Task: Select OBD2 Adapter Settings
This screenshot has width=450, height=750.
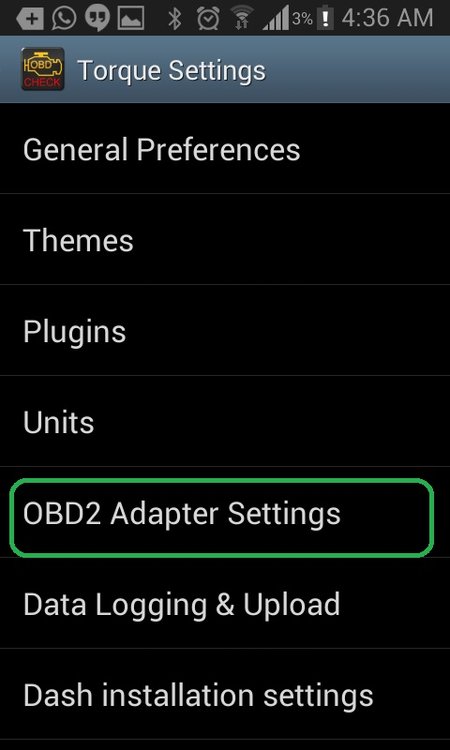Action: tap(225, 513)
